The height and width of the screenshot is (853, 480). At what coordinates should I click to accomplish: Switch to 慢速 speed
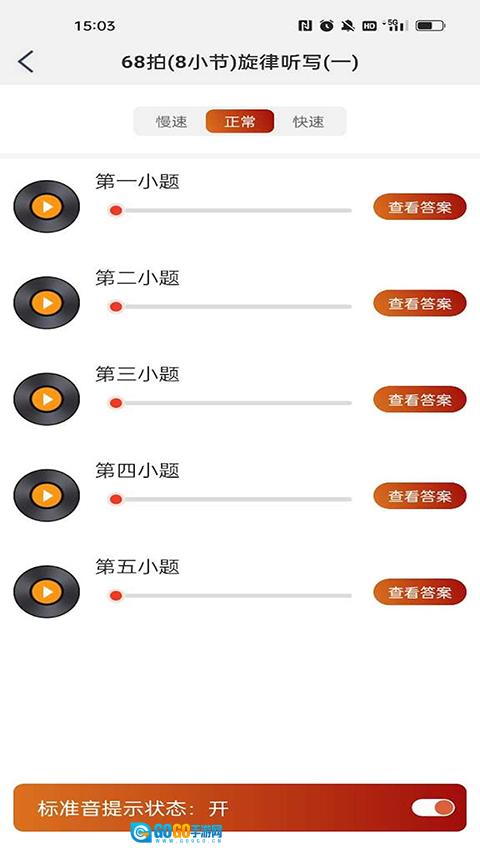pyautogui.click(x=171, y=121)
